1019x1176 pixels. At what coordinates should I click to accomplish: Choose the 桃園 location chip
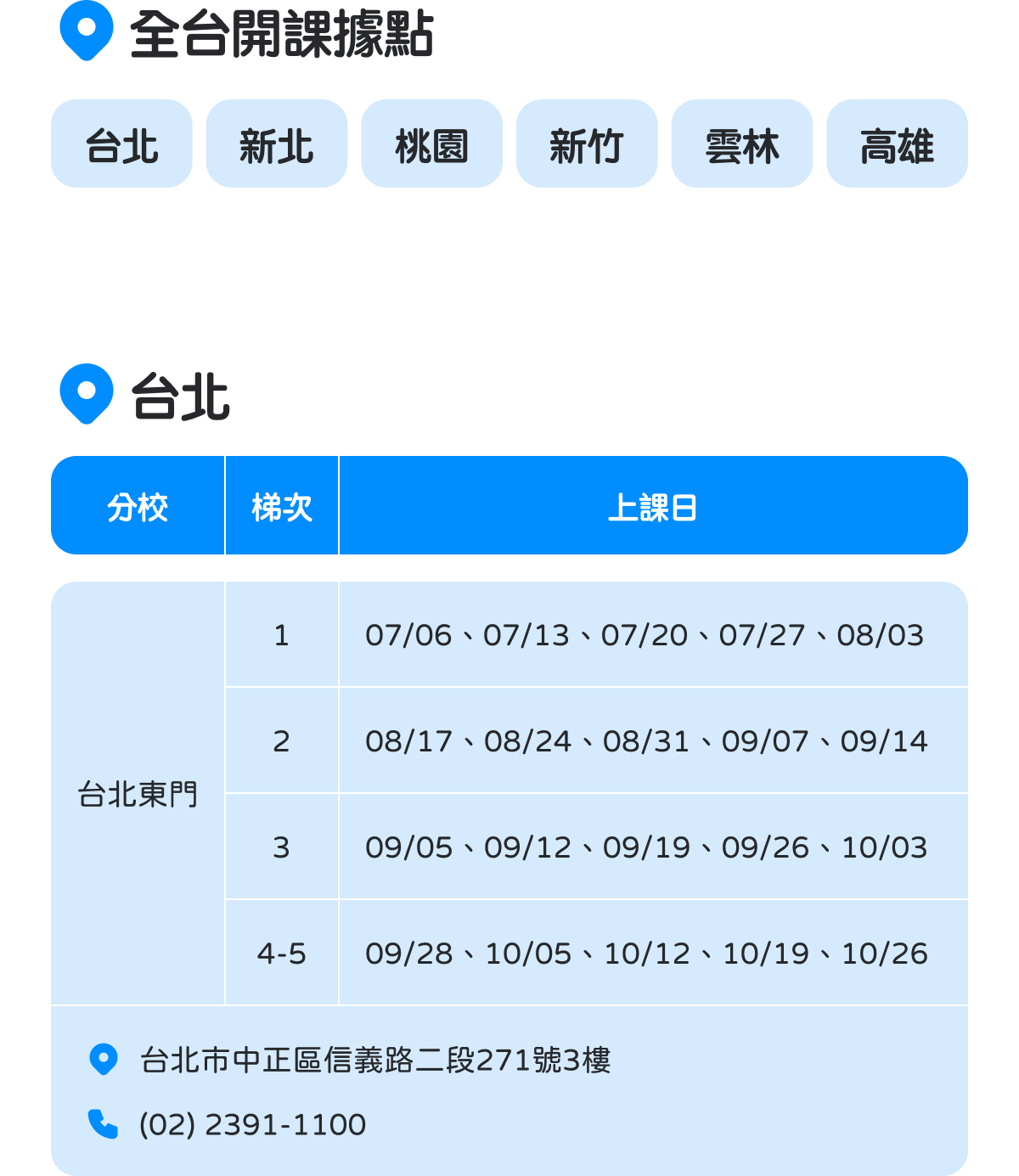(x=431, y=144)
